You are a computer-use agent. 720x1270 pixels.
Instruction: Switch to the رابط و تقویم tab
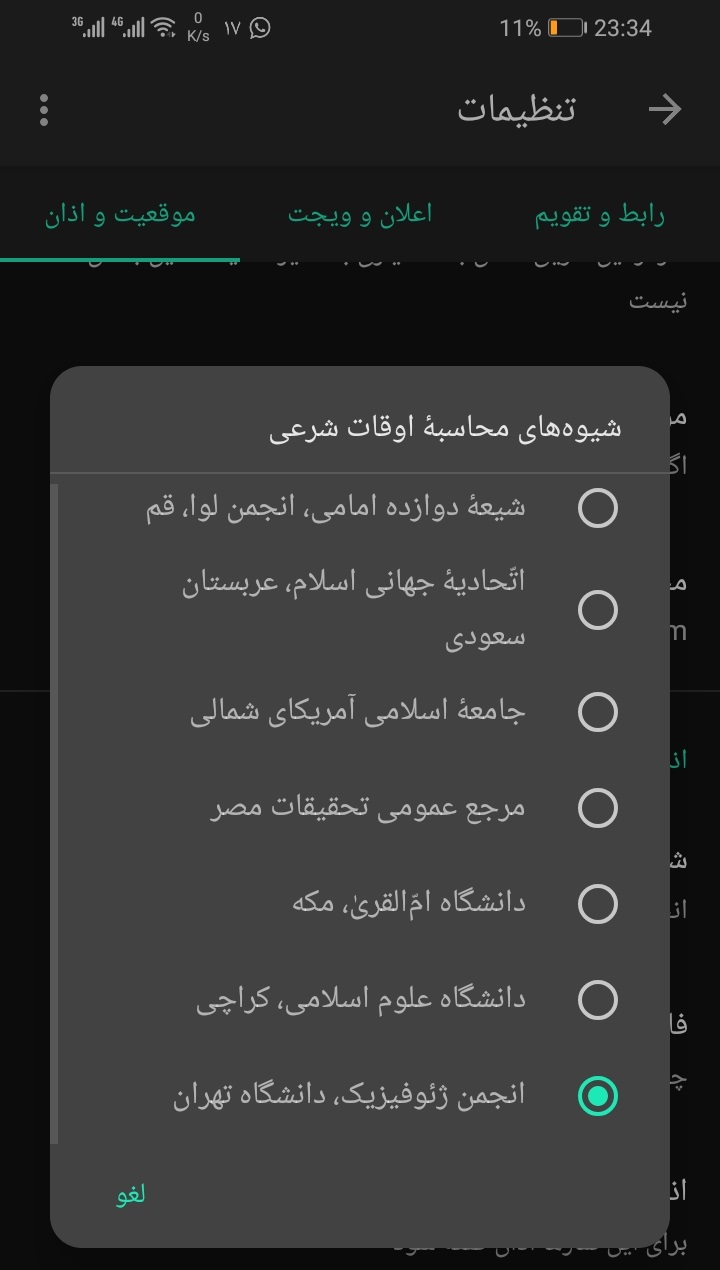(x=598, y=215)
